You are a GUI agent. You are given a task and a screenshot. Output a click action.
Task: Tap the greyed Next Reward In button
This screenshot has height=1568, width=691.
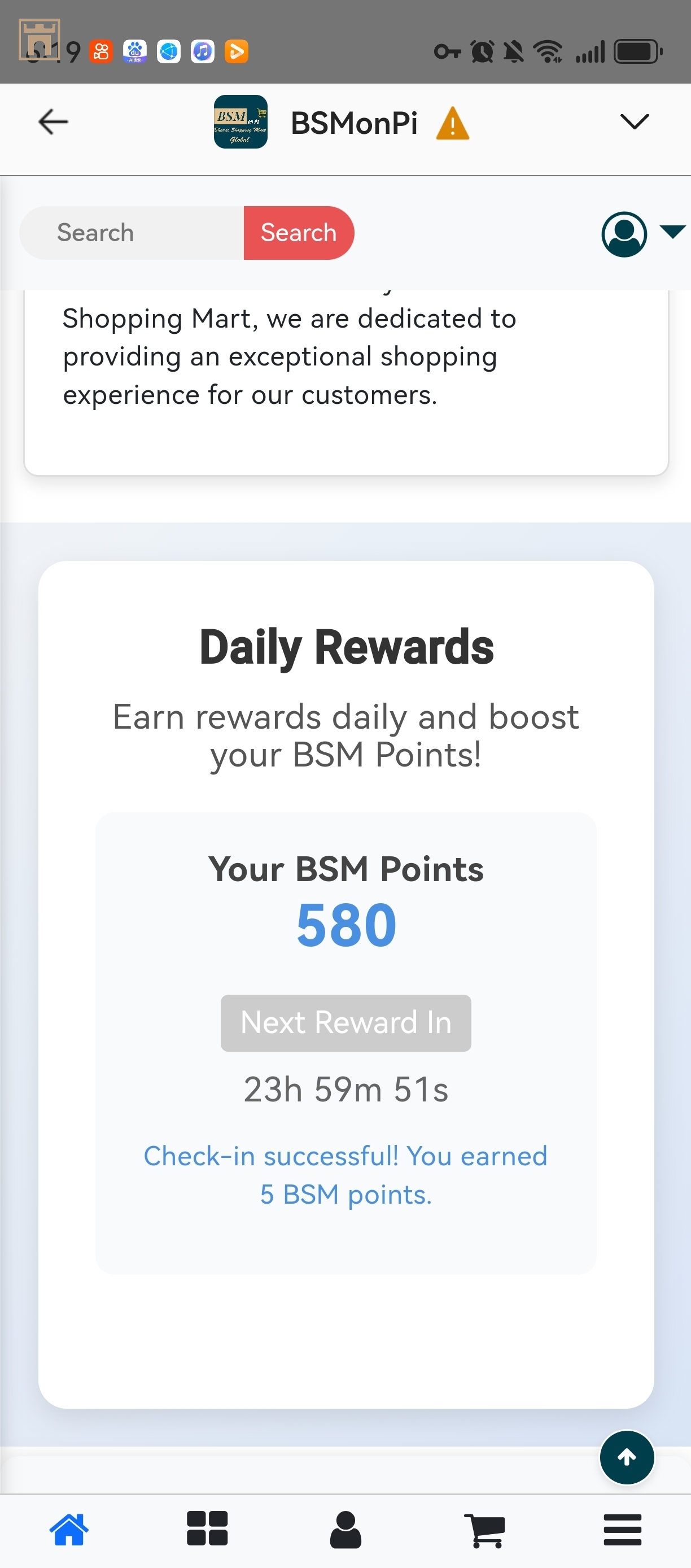[x=345, y=1022]
